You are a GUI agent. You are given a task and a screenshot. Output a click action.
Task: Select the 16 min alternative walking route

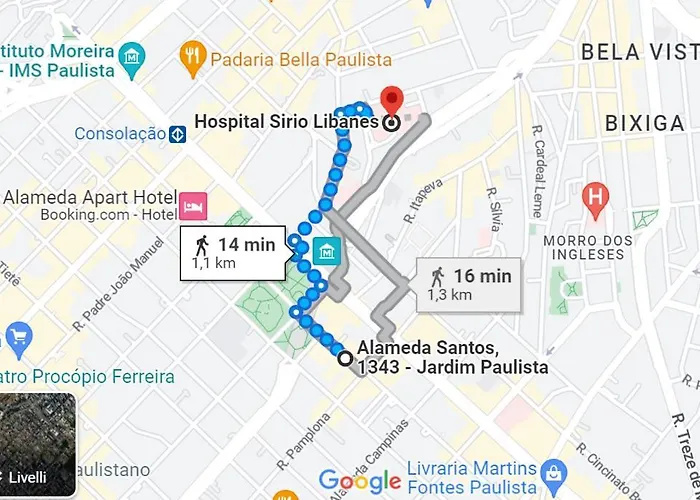(468, 284)
